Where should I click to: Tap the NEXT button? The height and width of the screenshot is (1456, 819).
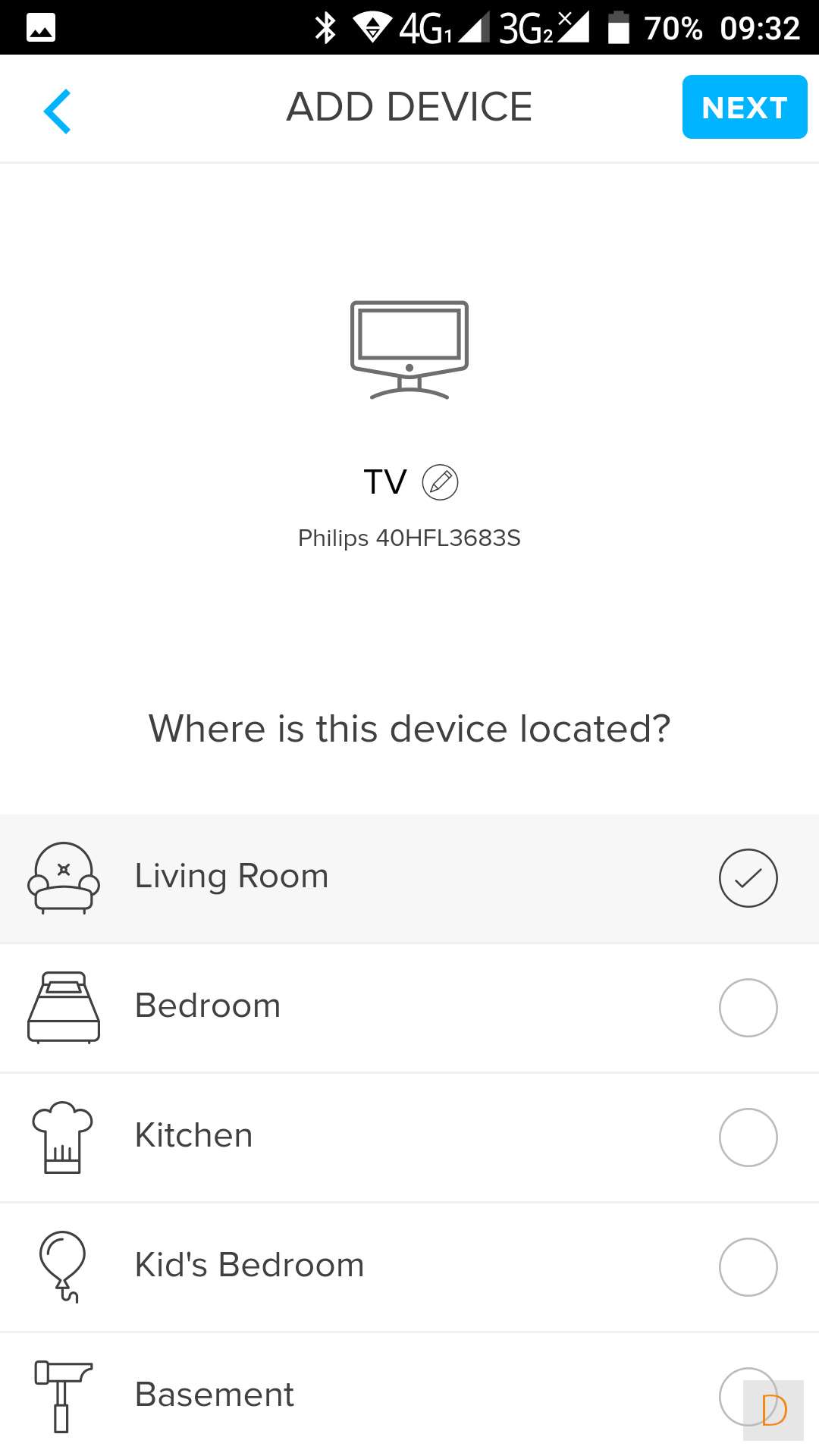pos(744,107)
